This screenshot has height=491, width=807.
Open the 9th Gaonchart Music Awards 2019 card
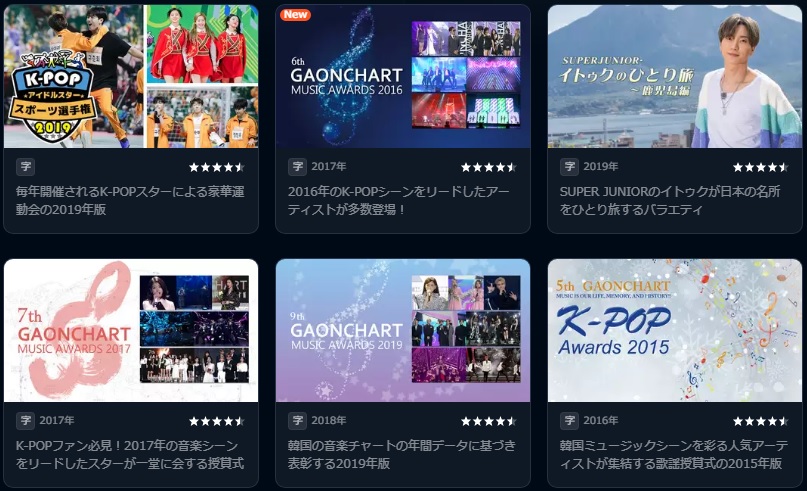click(403, 331)
